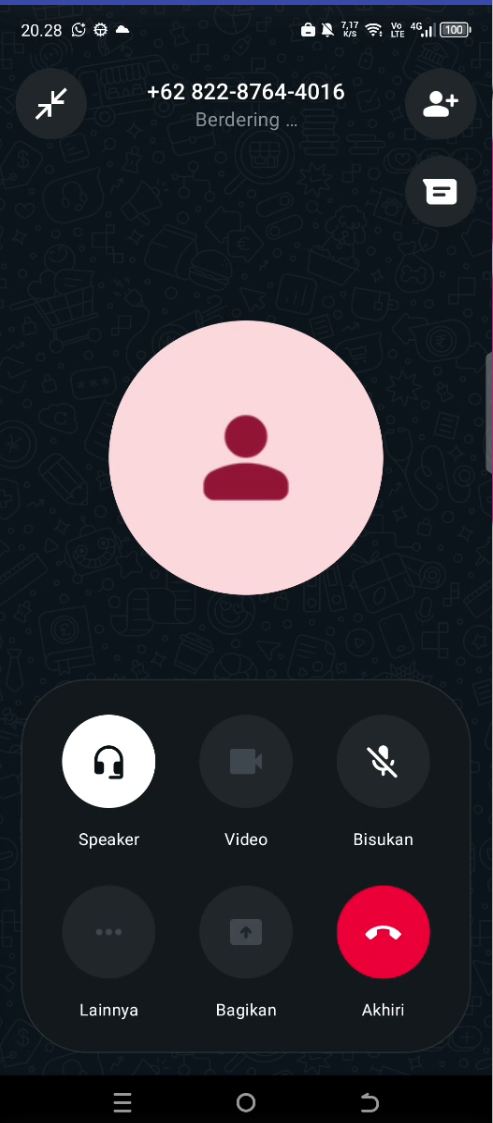The width and height of the screenshot is (493, 1123).
Task: Mute the microphone with Bisukan
Action: (x=383, y=761)
